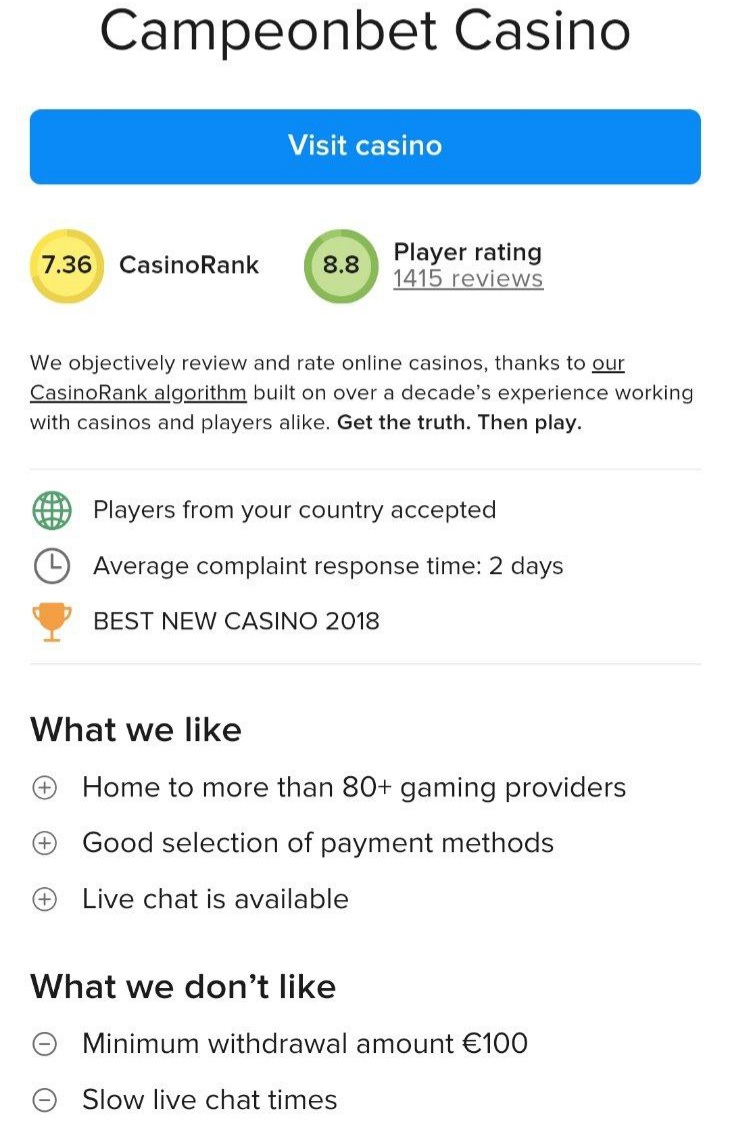
Task: Open the CasinoRank algorithm link
Action: (x=138, y=393)
